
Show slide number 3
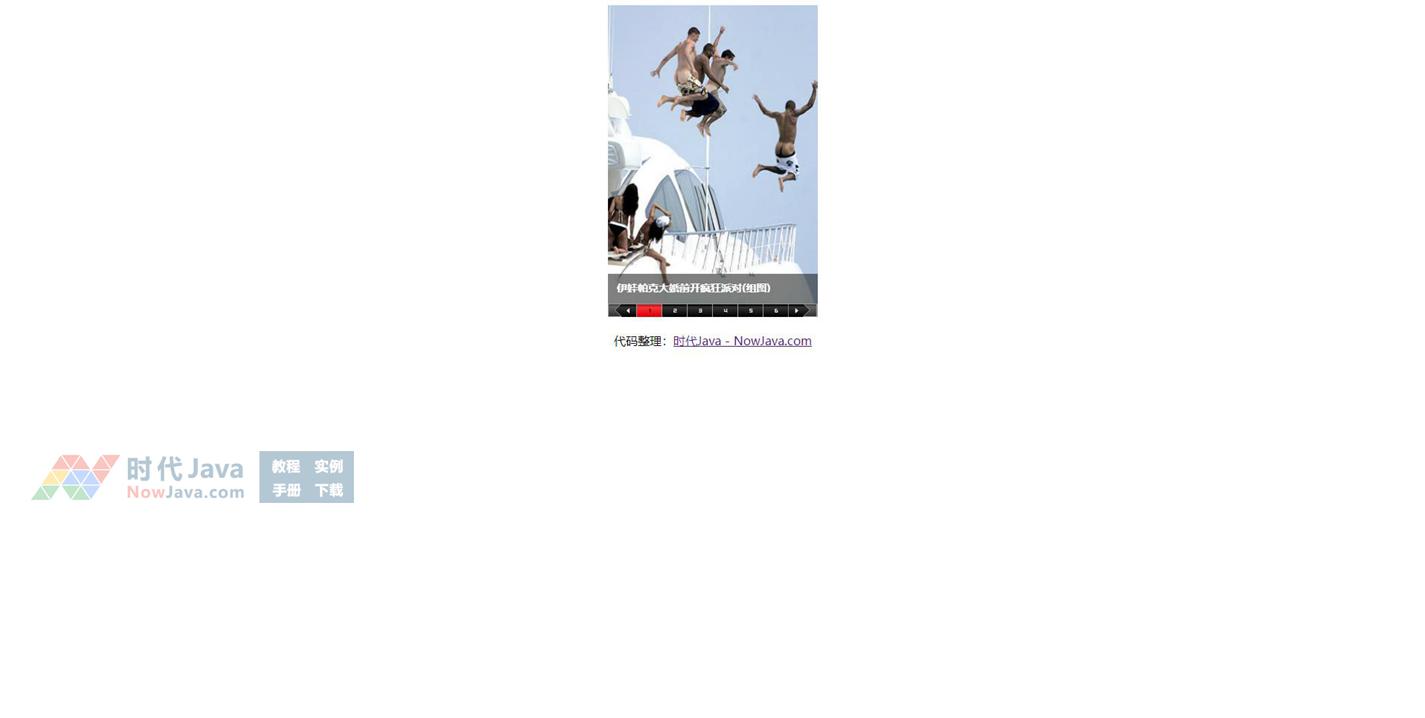700,311
